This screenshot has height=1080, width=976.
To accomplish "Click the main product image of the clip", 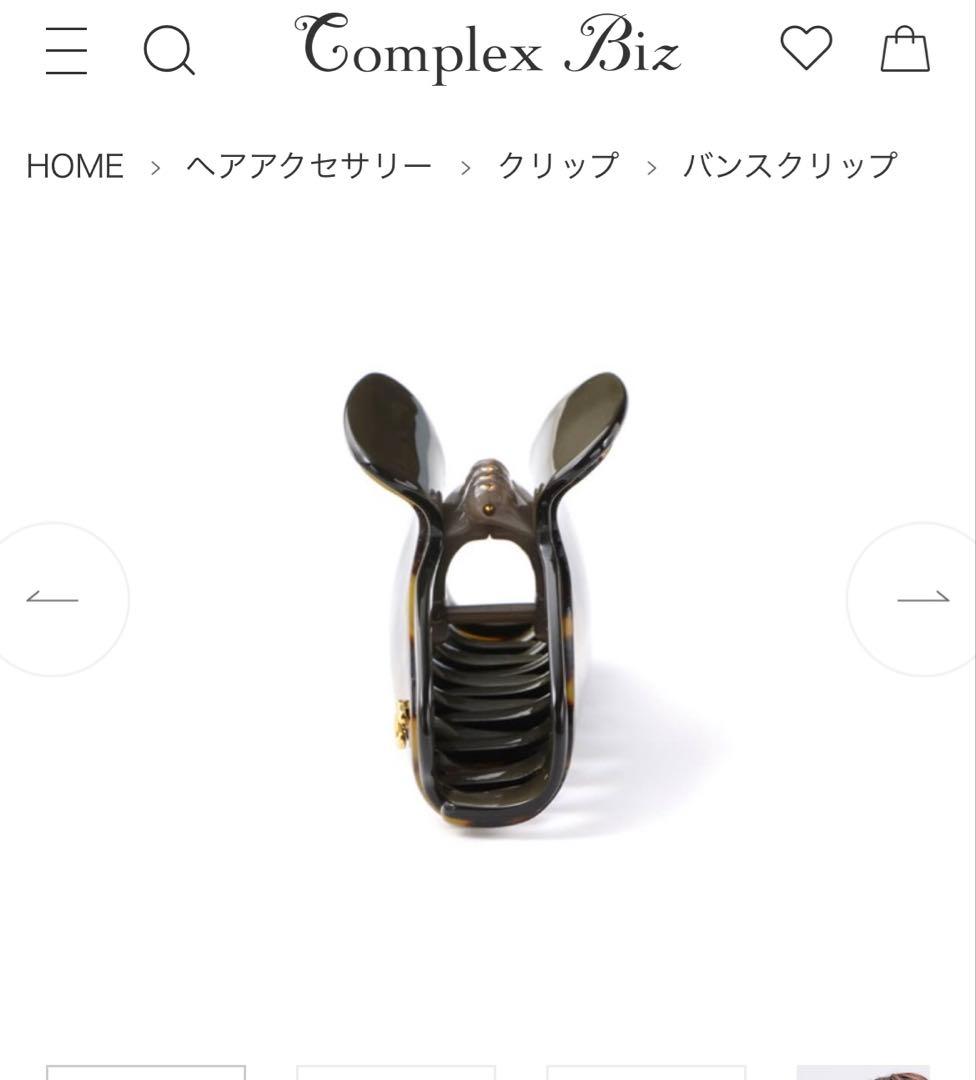I will [487, 600].
